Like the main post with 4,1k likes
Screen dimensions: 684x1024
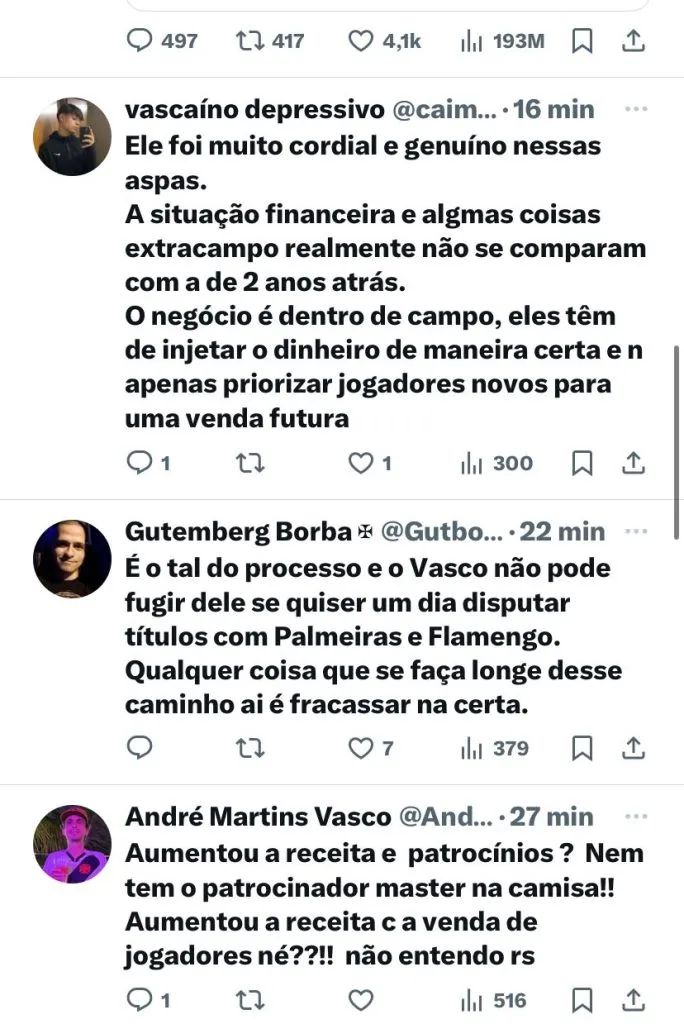[360, 41]
